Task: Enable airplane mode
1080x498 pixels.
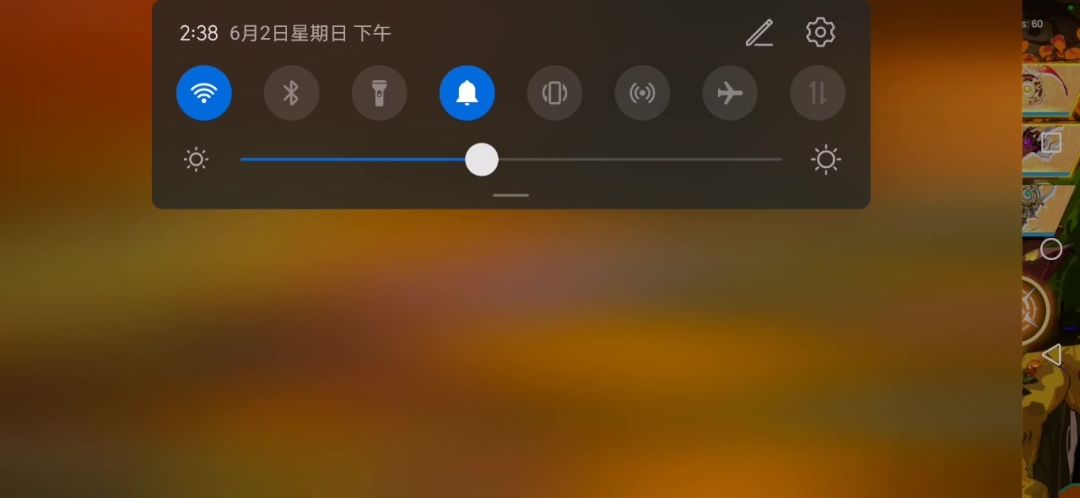Action: (730, 93)
